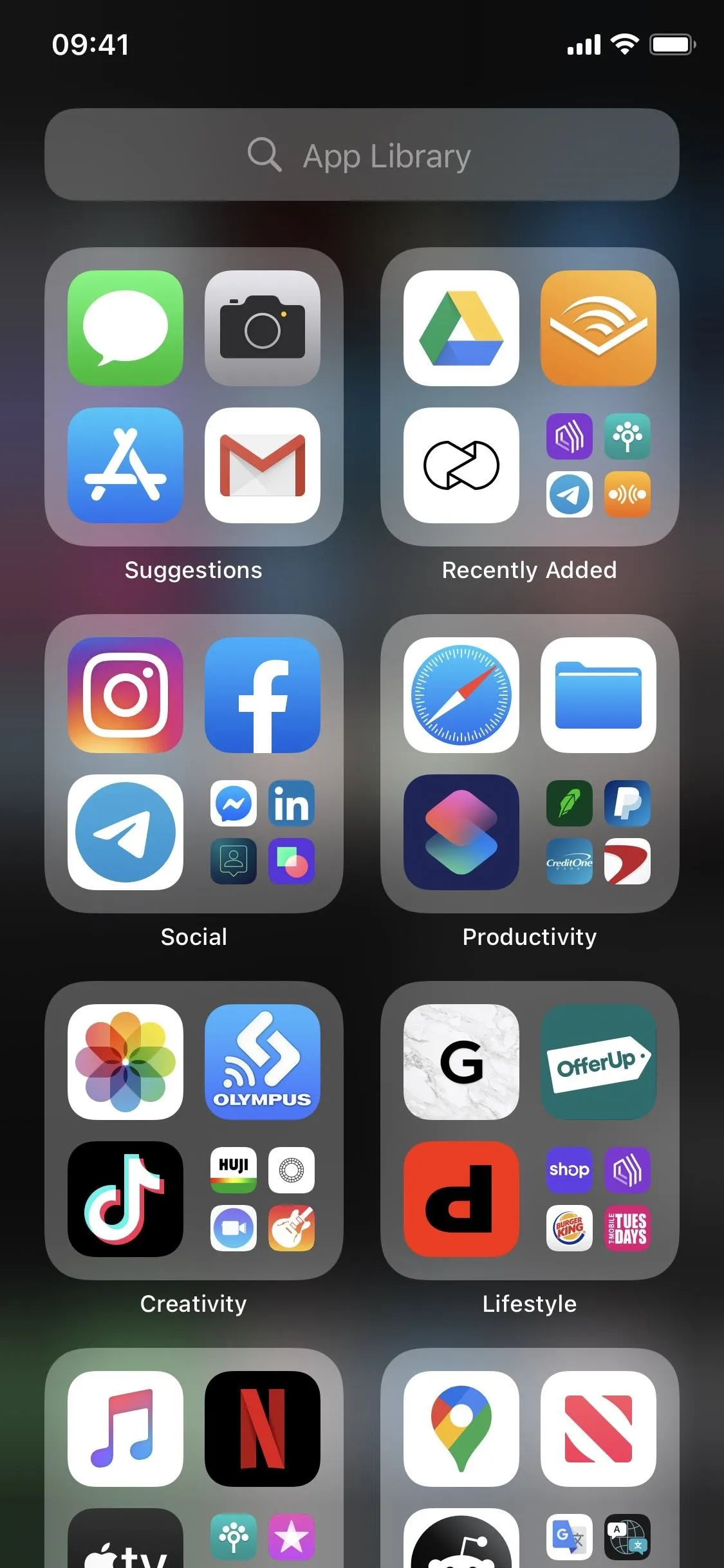Launch Messages from Suggestions
Screen dimensions: 724x1568
(x=125, y=328)
